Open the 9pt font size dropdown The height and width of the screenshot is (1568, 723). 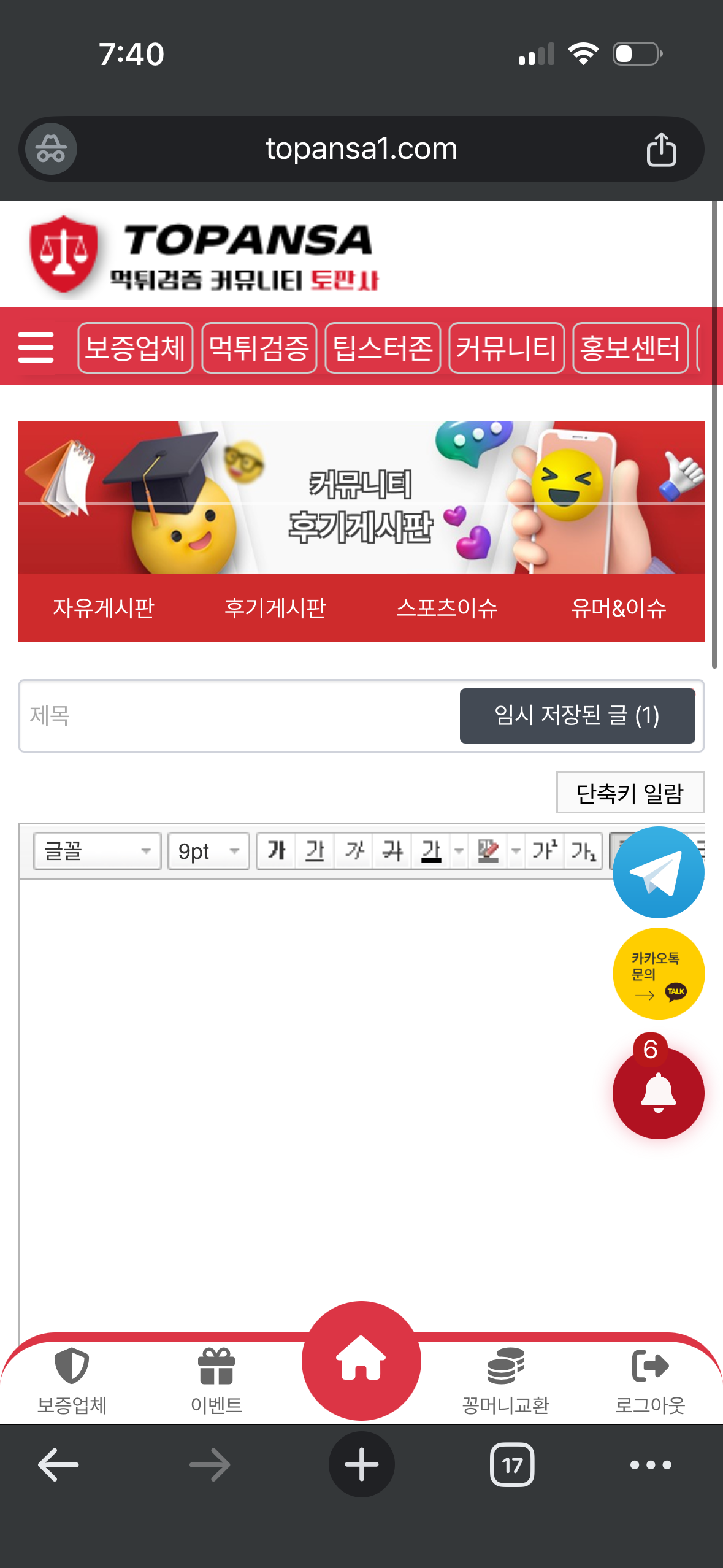(208, 851)
